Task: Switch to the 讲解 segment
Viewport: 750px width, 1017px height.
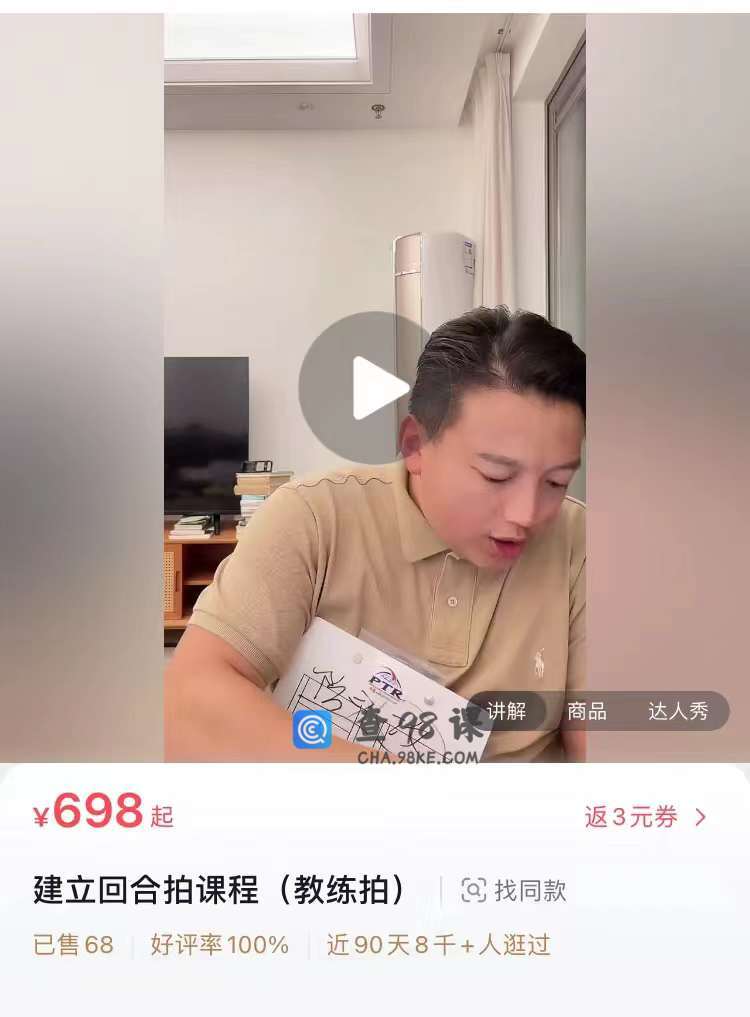Action: [507, 711]
